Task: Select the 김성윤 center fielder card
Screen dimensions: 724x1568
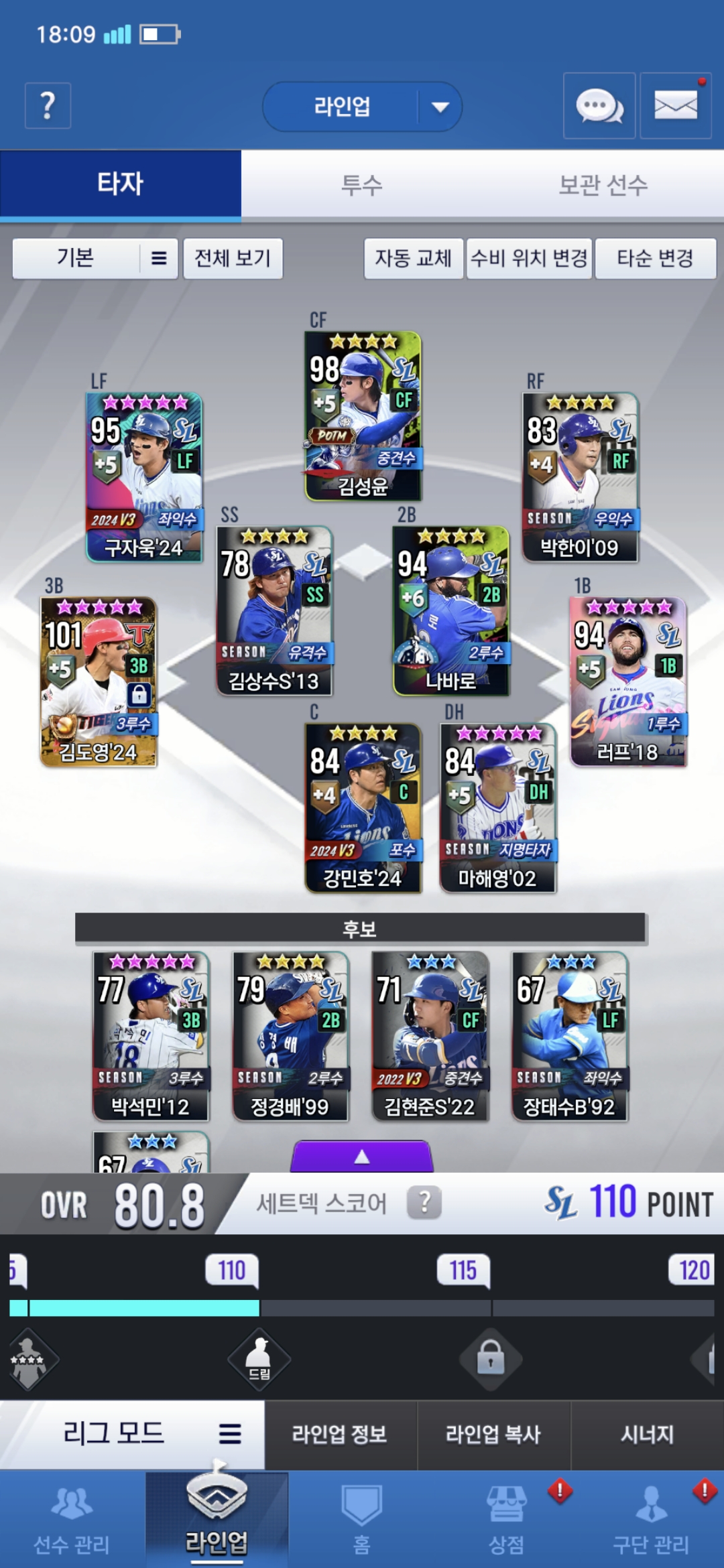Action: [x=363, y=415]
